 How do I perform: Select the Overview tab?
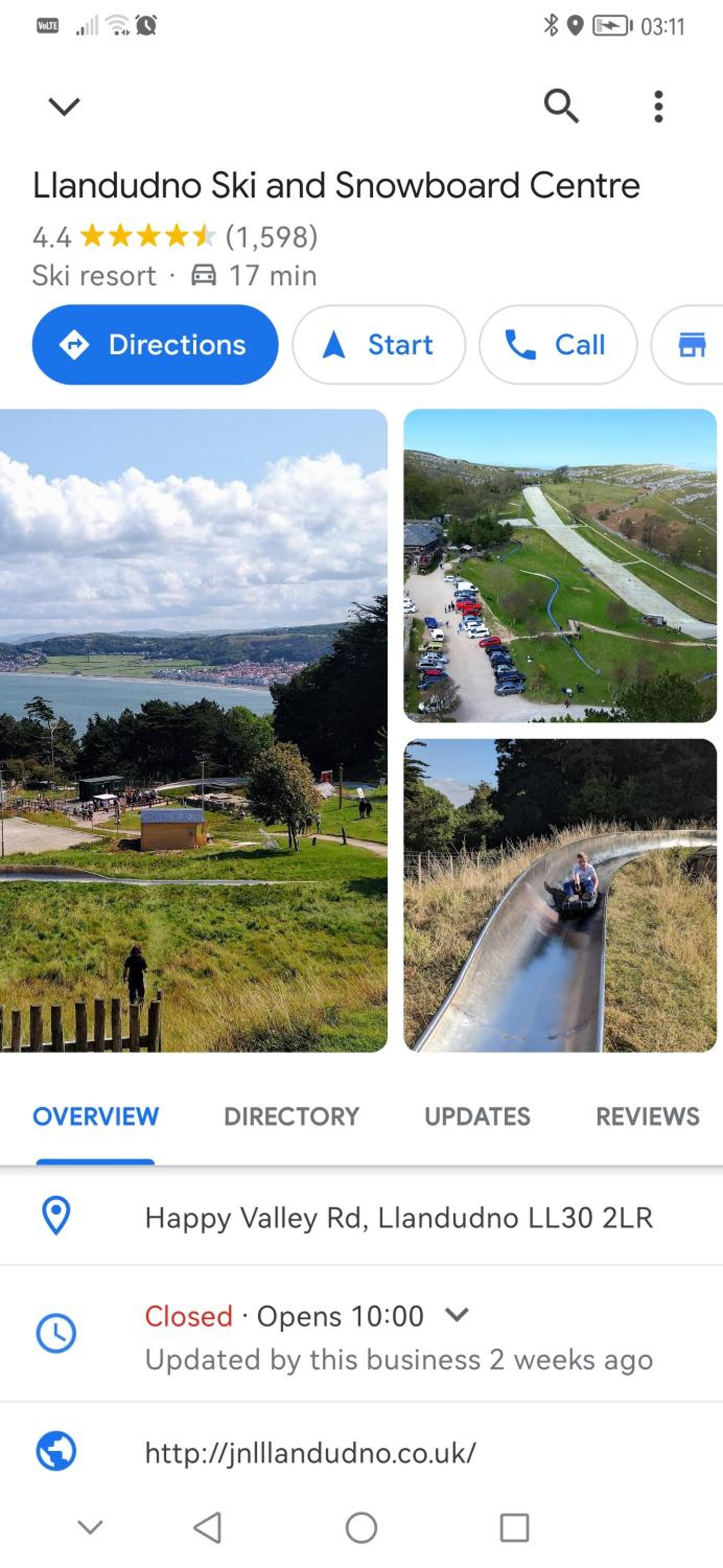[x=96, y=1117]
